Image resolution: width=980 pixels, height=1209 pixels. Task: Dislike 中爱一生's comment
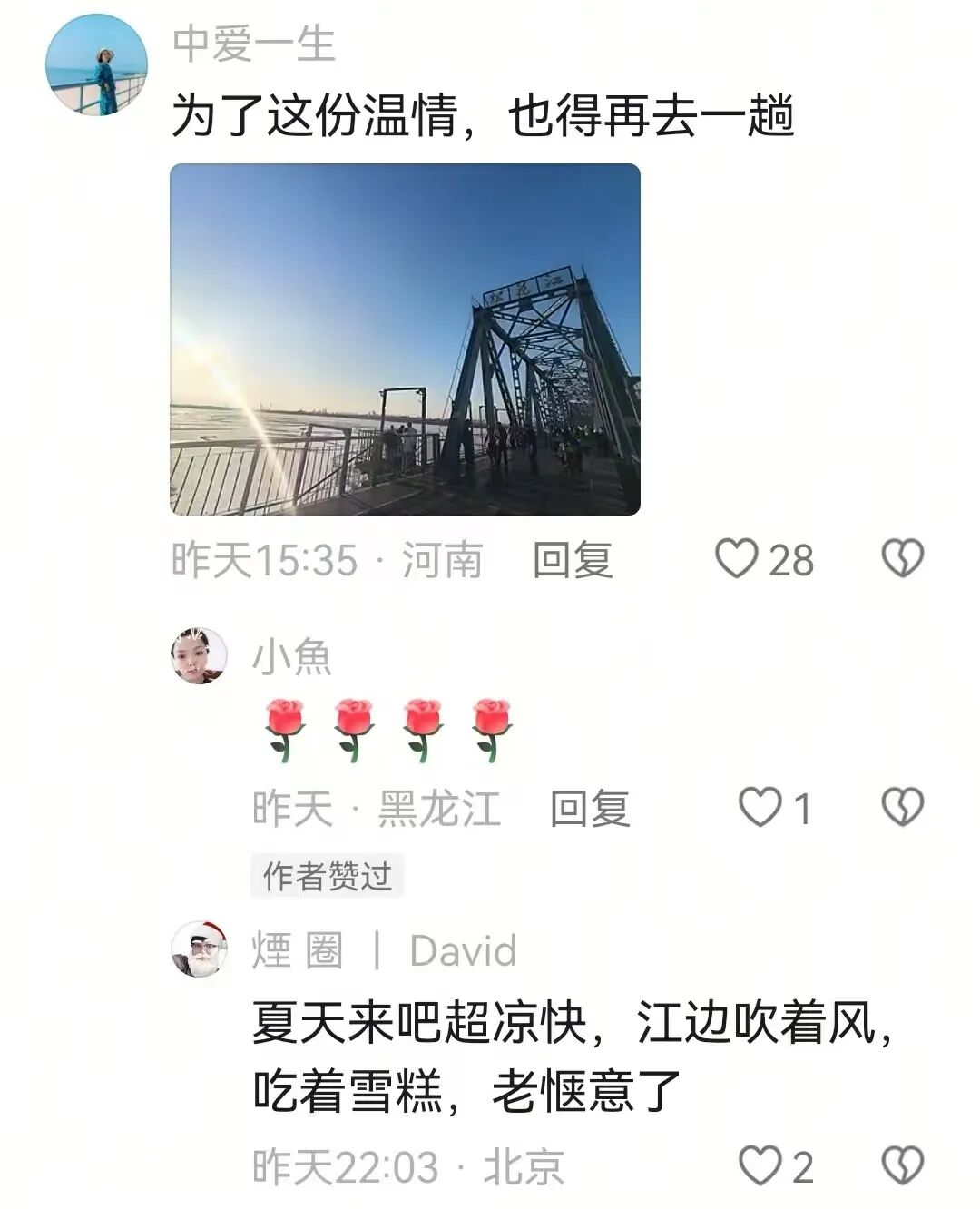tap(903, 559)
